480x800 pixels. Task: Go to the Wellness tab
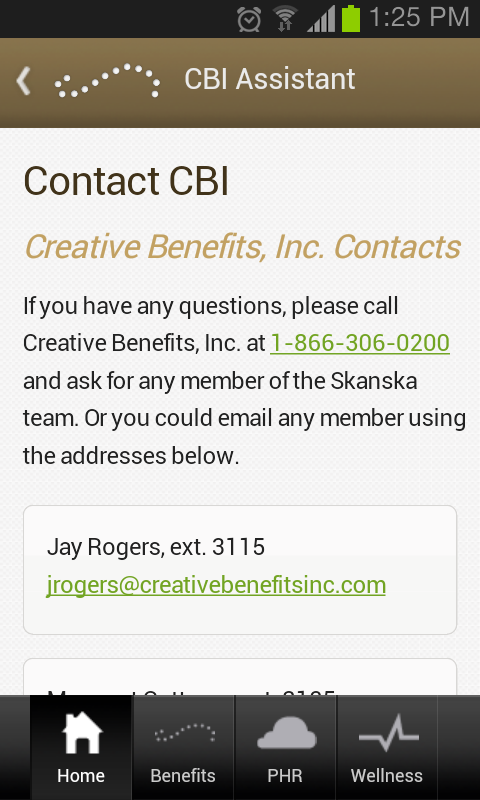[387, 747]
